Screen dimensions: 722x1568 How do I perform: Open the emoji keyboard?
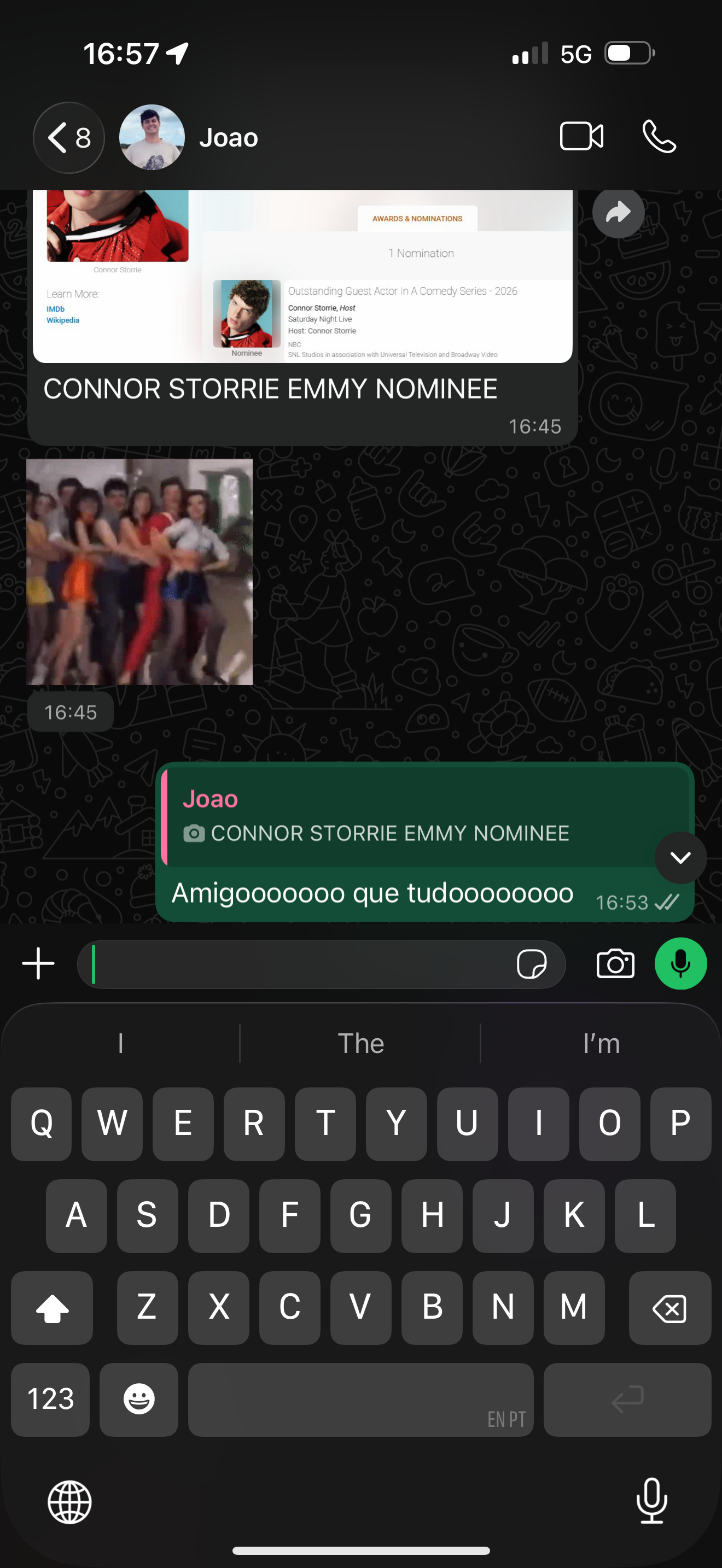coord(139,1400)
